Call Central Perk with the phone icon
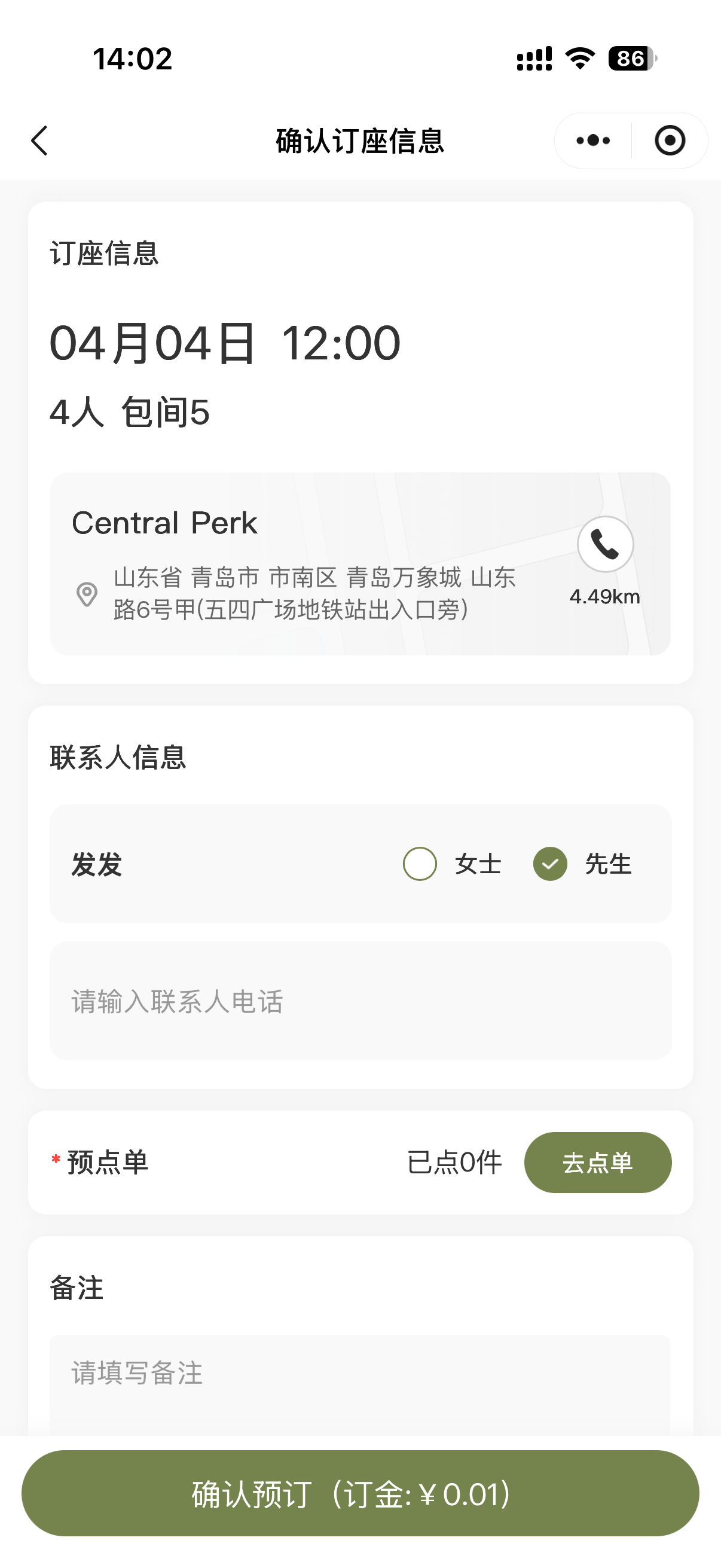The width and height of the screenshot is (721, 1568). [606, 544]
